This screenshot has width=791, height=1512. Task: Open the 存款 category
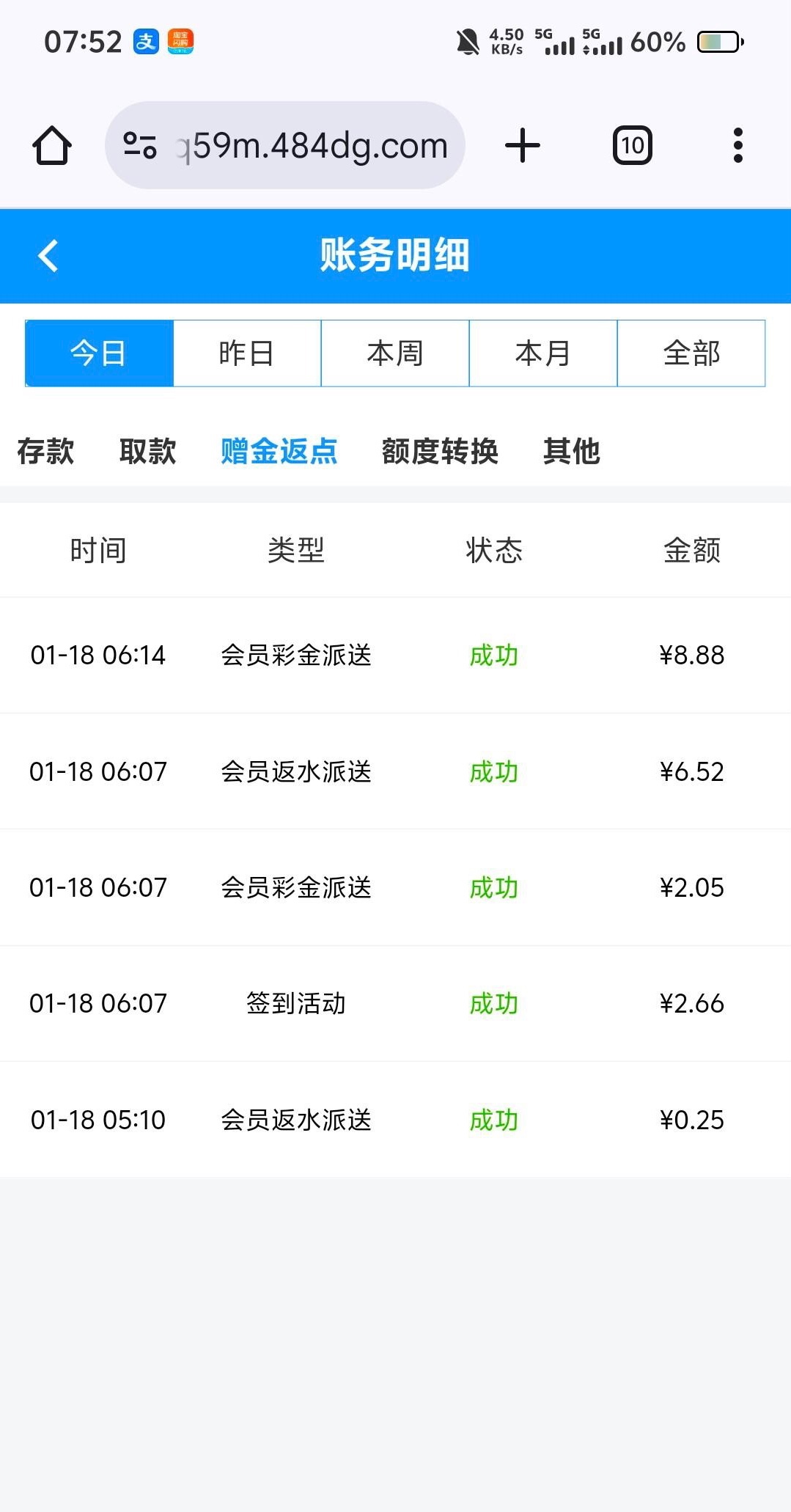coord(45,451)
